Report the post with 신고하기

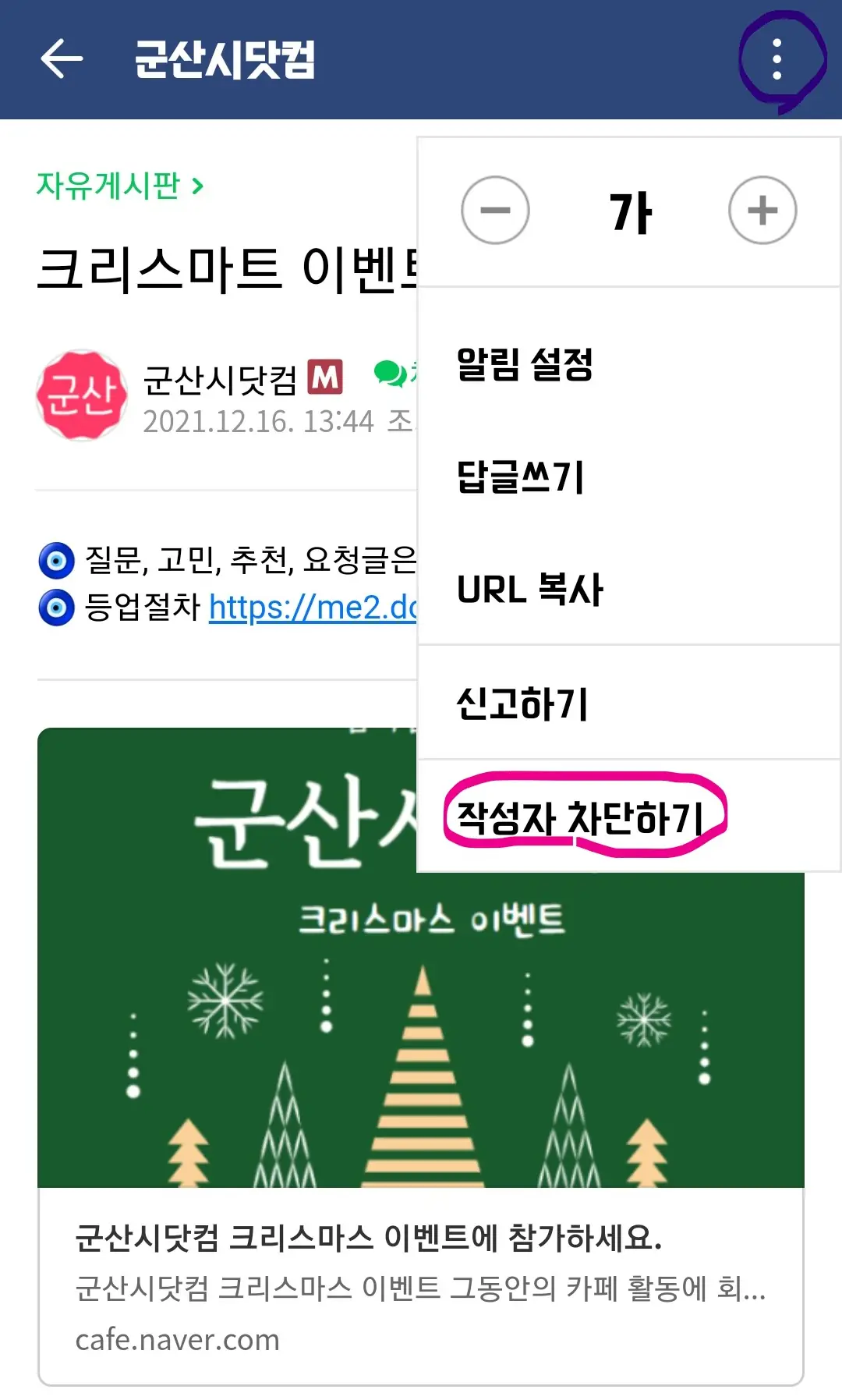point(522,704)
